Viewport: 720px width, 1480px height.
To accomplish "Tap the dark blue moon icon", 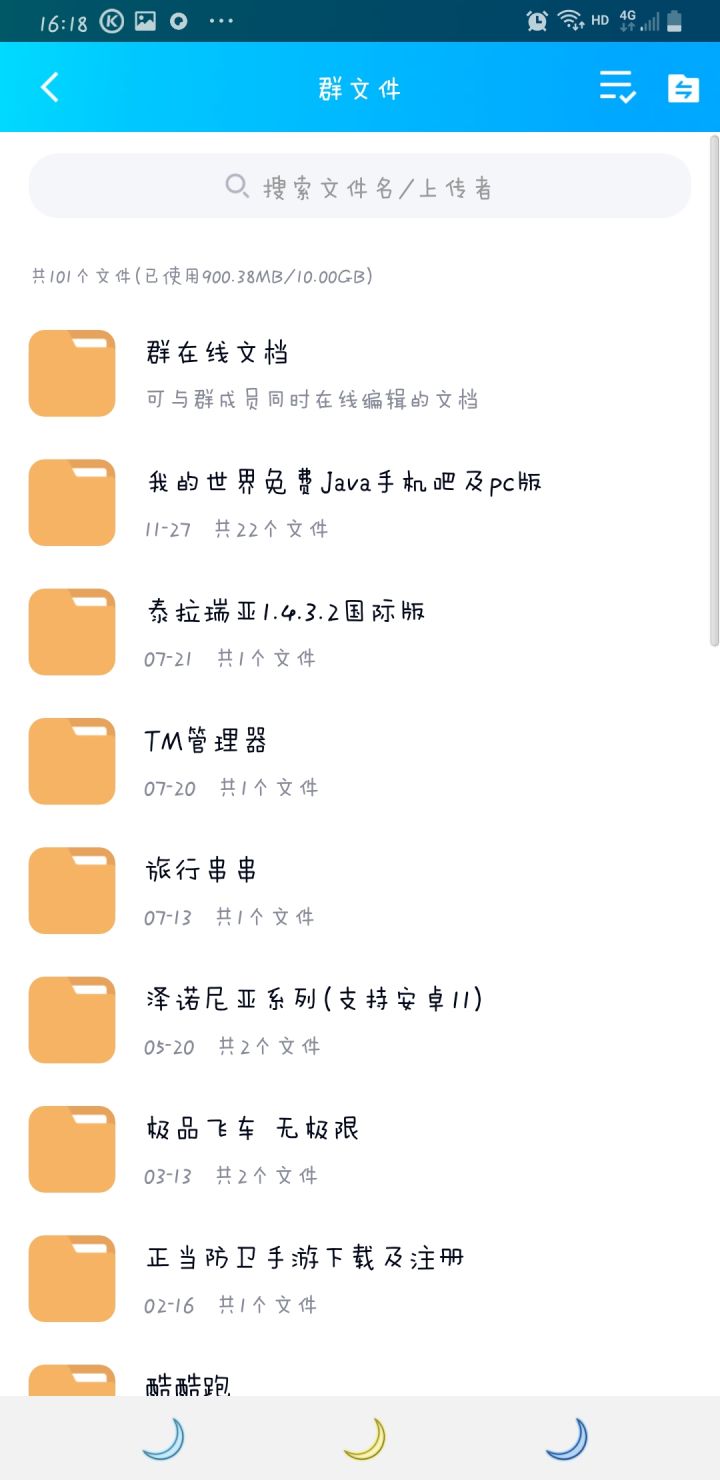I will click(566, 1439).
